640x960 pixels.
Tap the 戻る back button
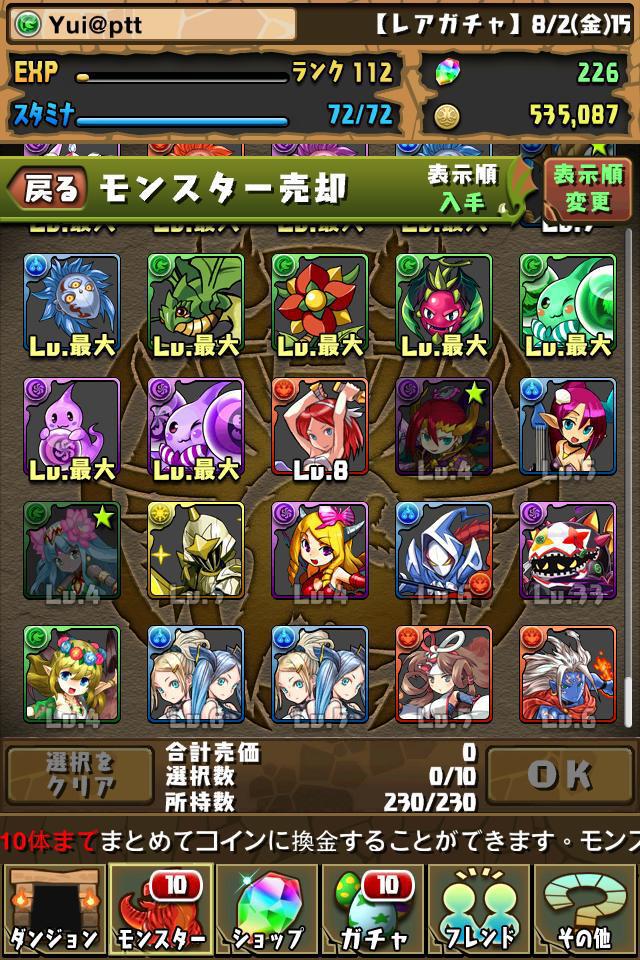48,189
